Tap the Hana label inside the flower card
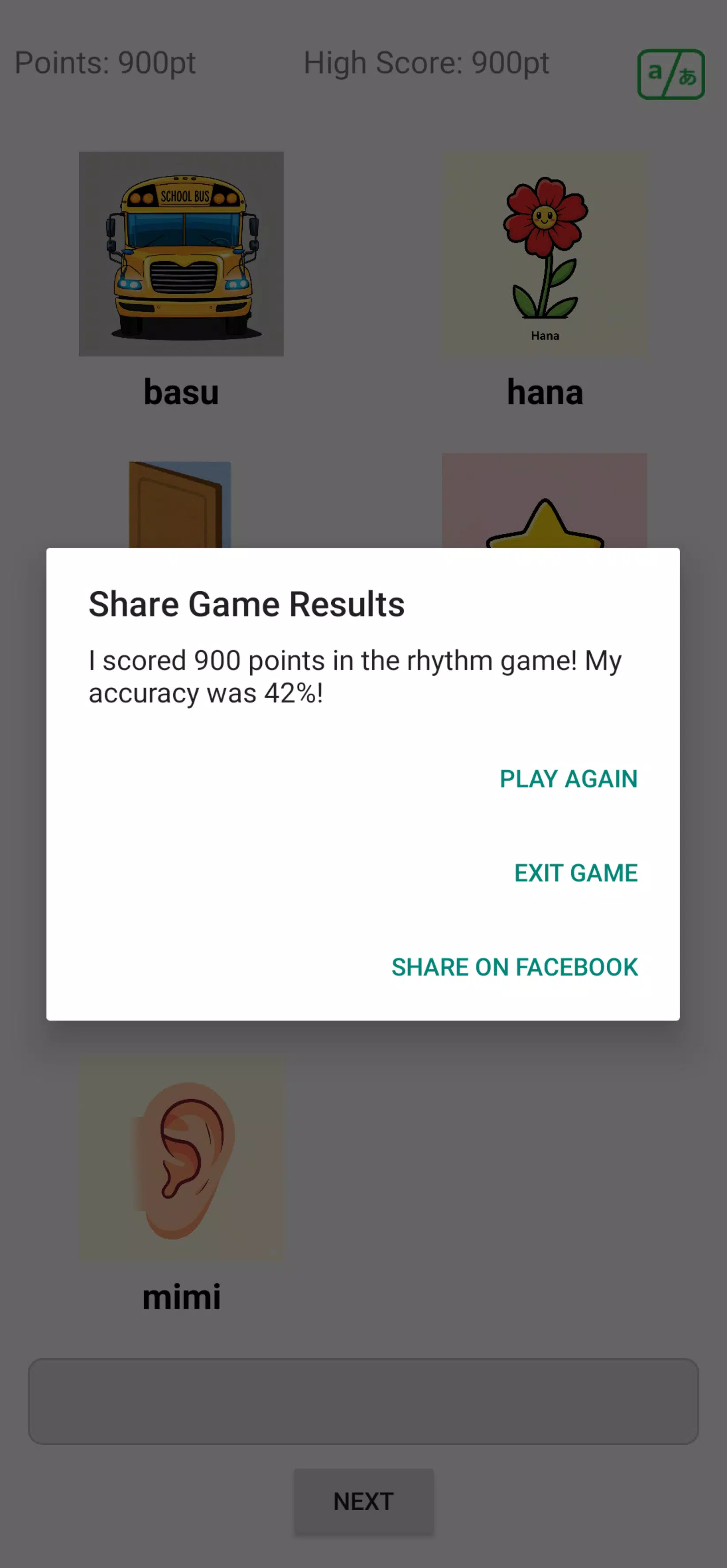The width and height of the screenshot is (727, 1568). coord(544,335)
